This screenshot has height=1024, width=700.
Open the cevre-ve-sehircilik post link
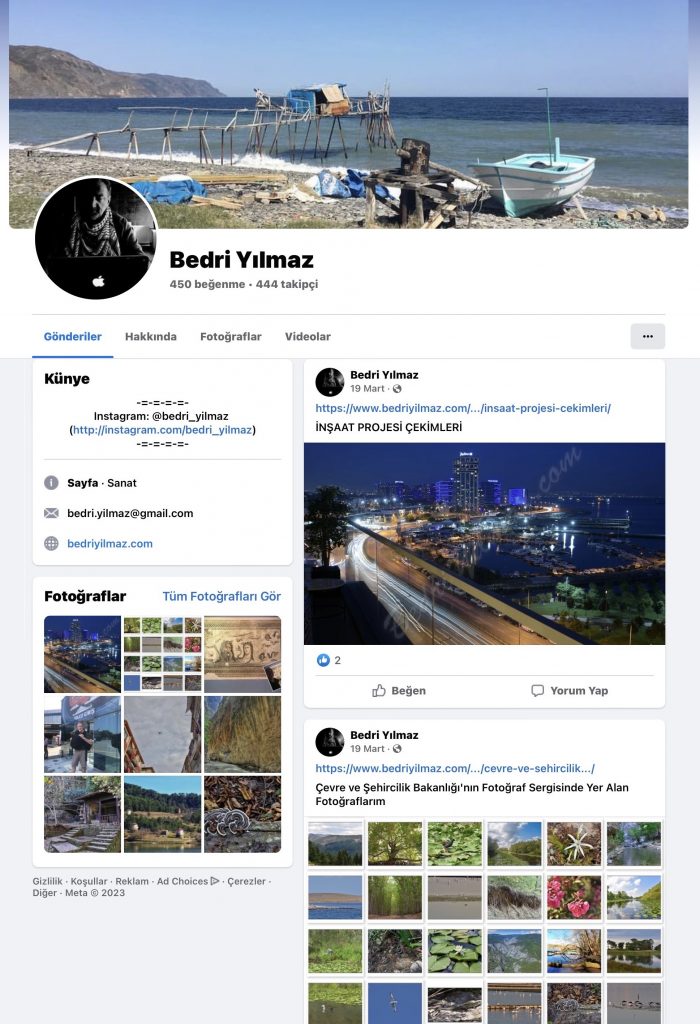(455, 768)
